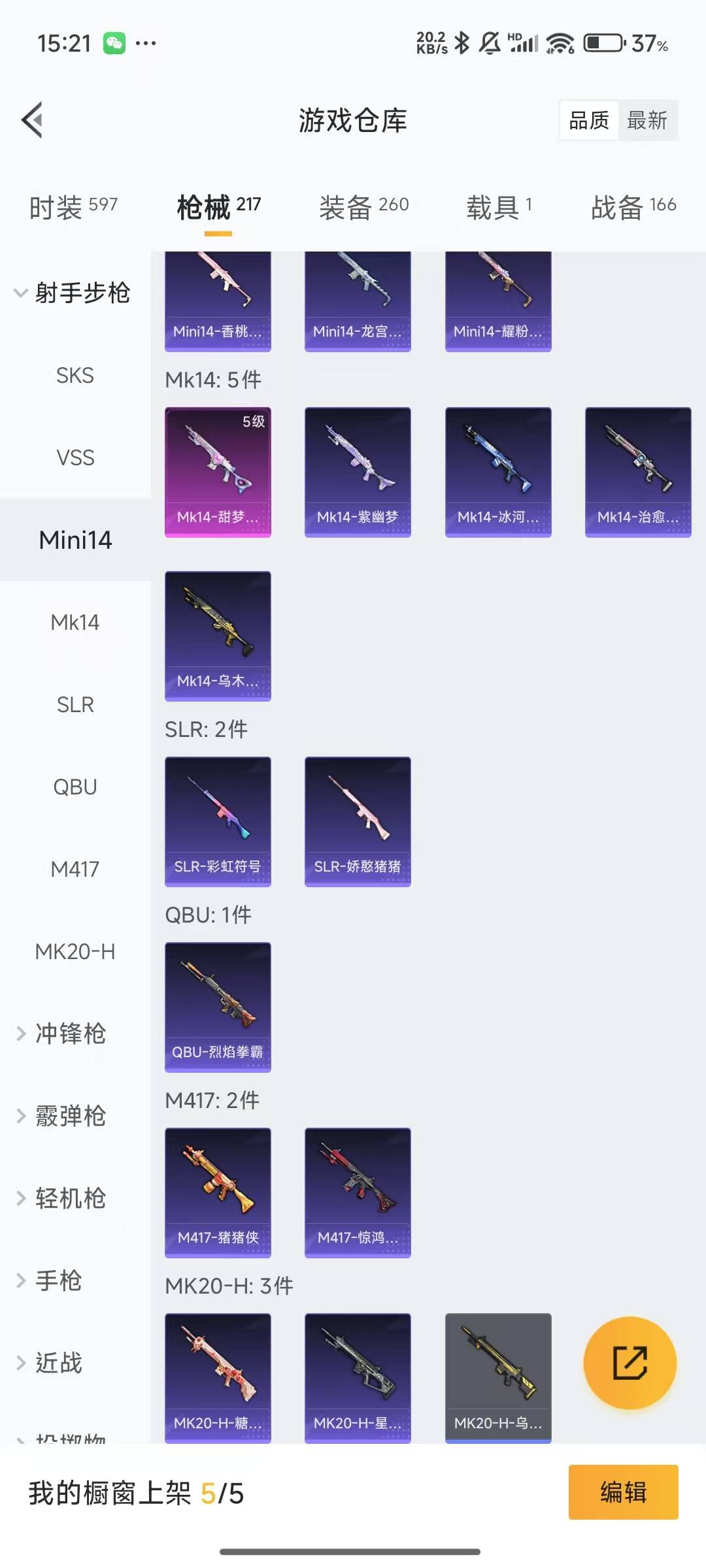The width and height of the screenshot is (706, 1568).
Task: Jump to SKS in the sidebar
Action: click(75, 376)
